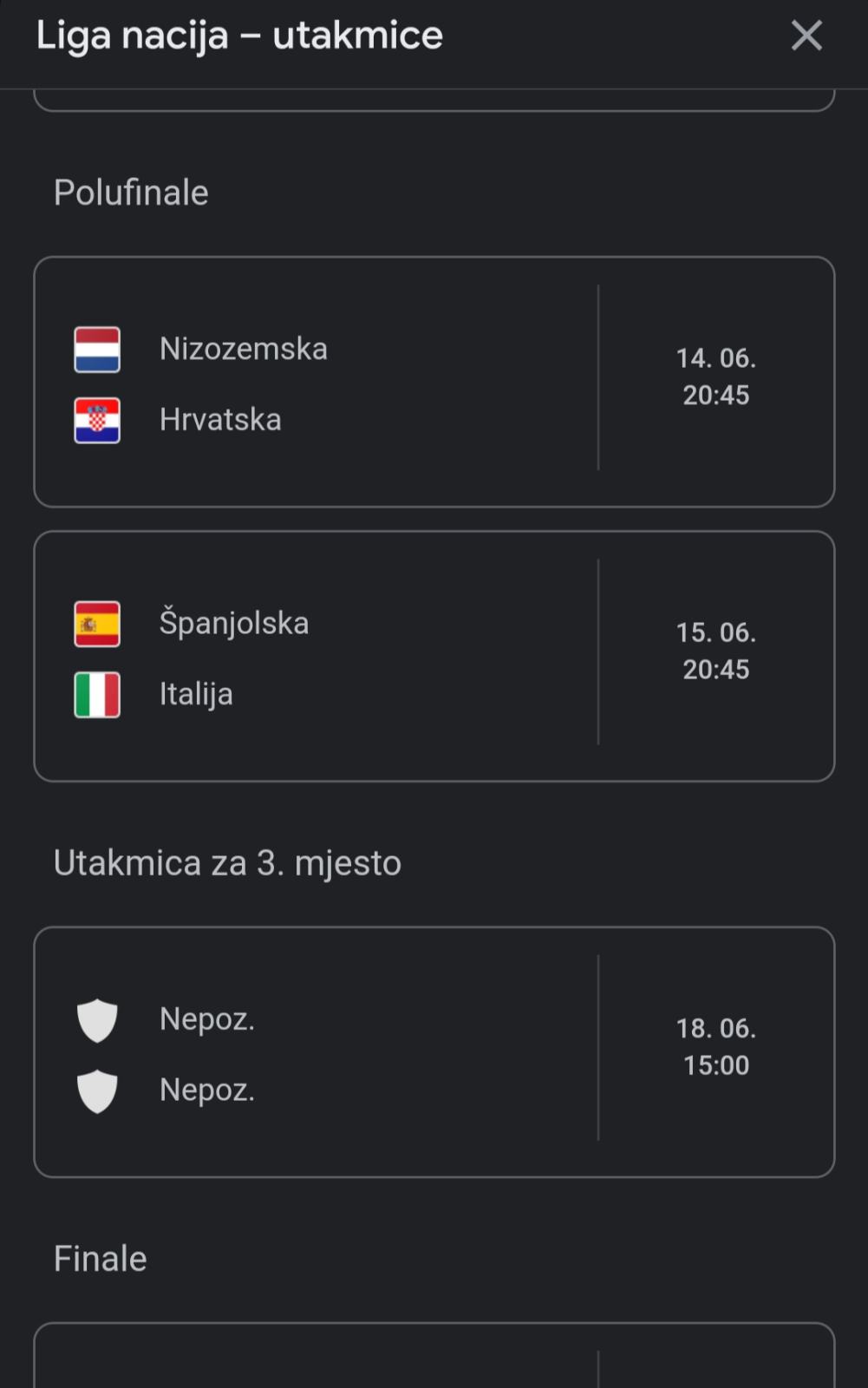The image size is (868, 1388).
Task: Click the second shield placeholder icon
Action: [98, 1091]
